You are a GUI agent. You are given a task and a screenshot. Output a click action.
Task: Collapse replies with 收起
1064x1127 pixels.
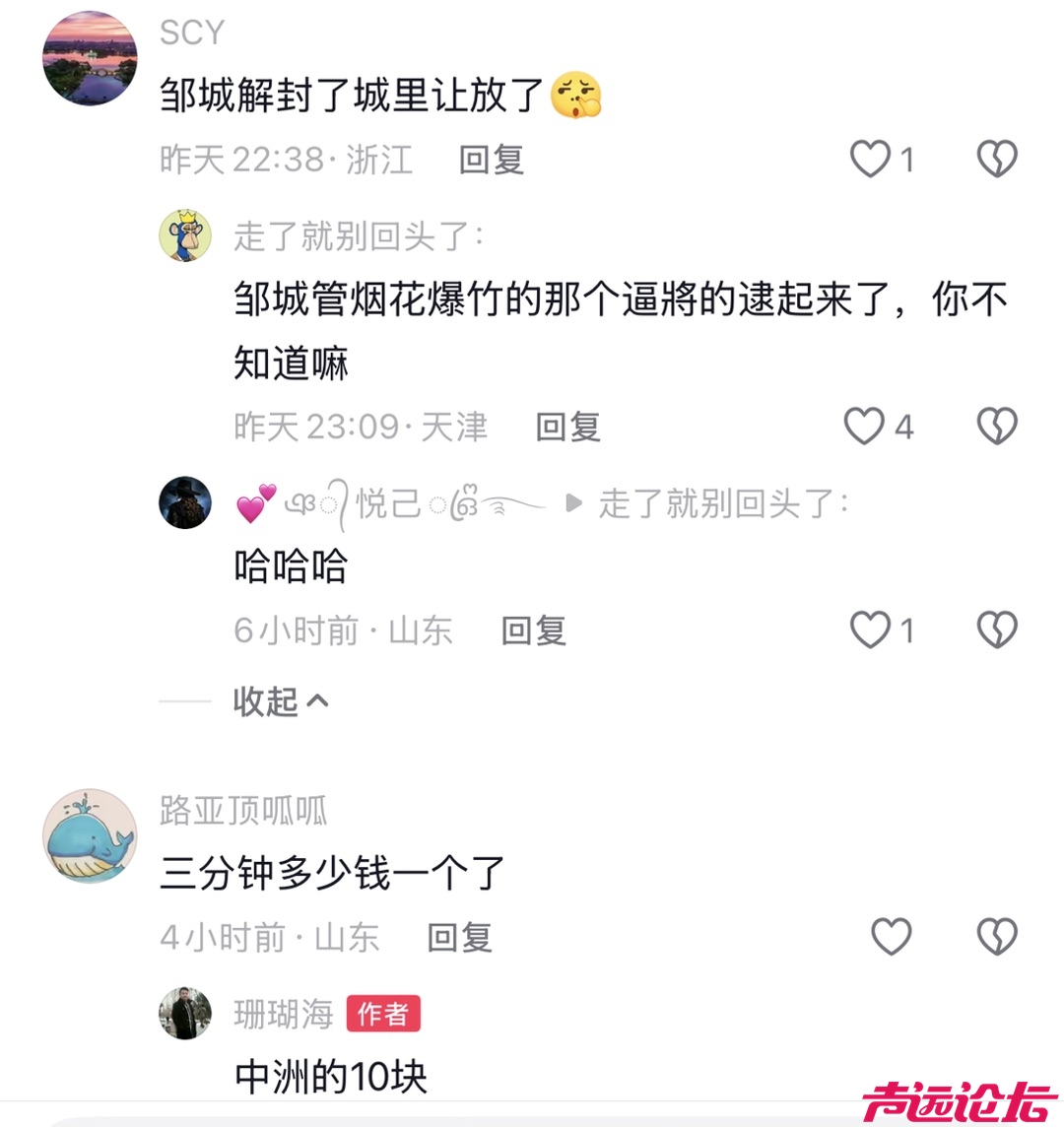280,701
